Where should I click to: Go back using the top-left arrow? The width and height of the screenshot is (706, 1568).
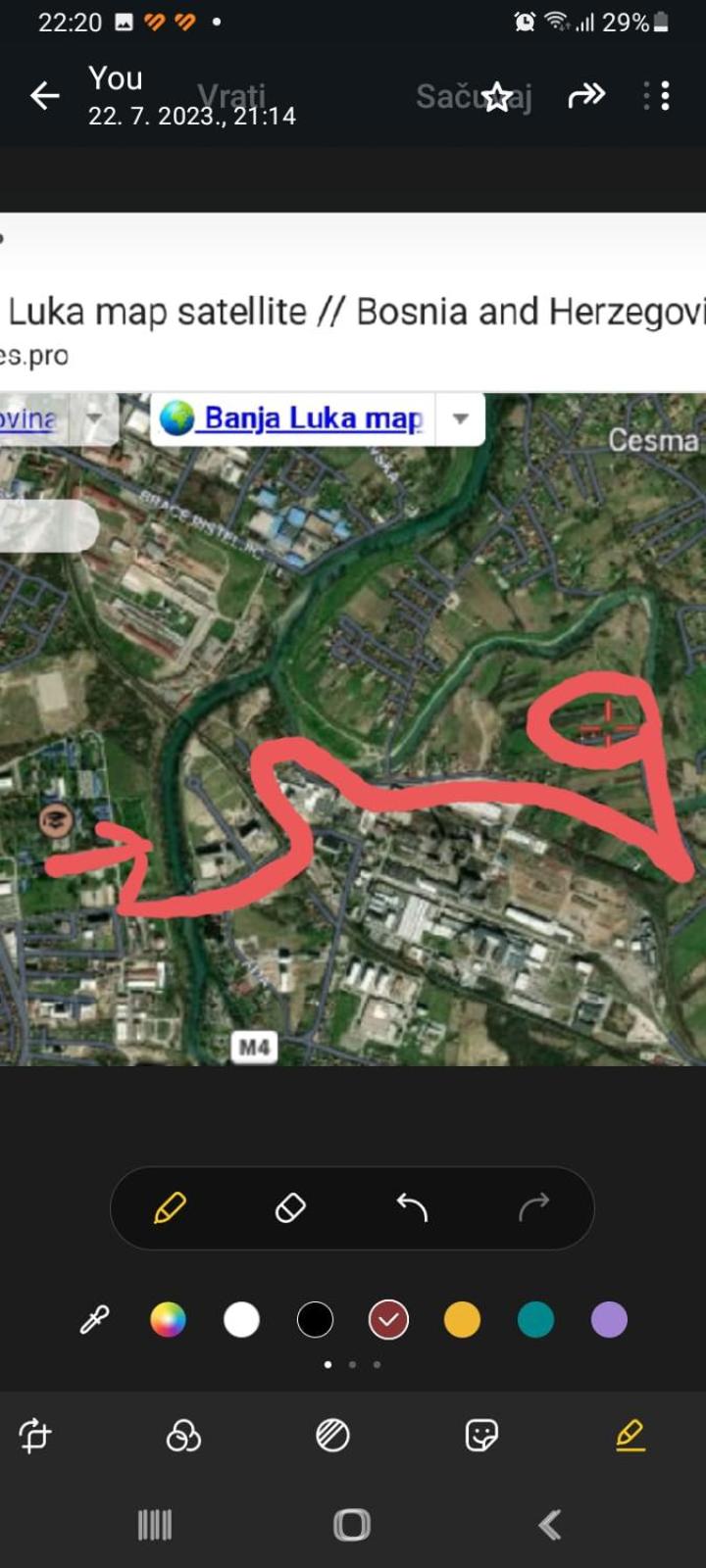(x=45, y=96)
